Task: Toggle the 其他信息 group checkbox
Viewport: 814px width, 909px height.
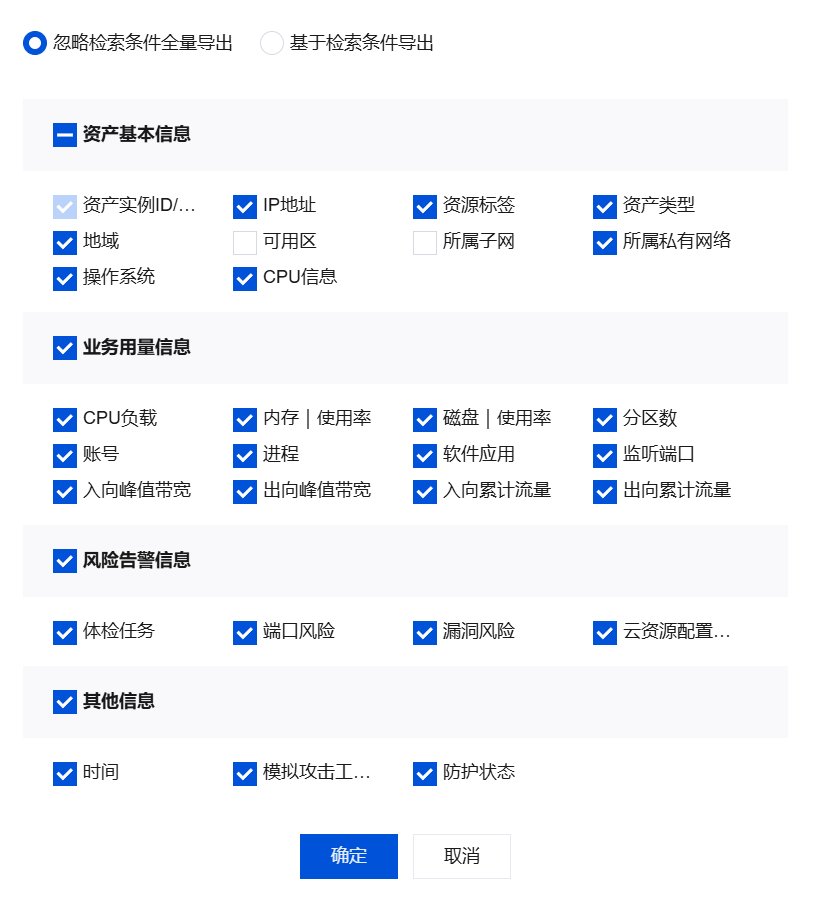Action: pyautogui.click(x=65, y=701)
